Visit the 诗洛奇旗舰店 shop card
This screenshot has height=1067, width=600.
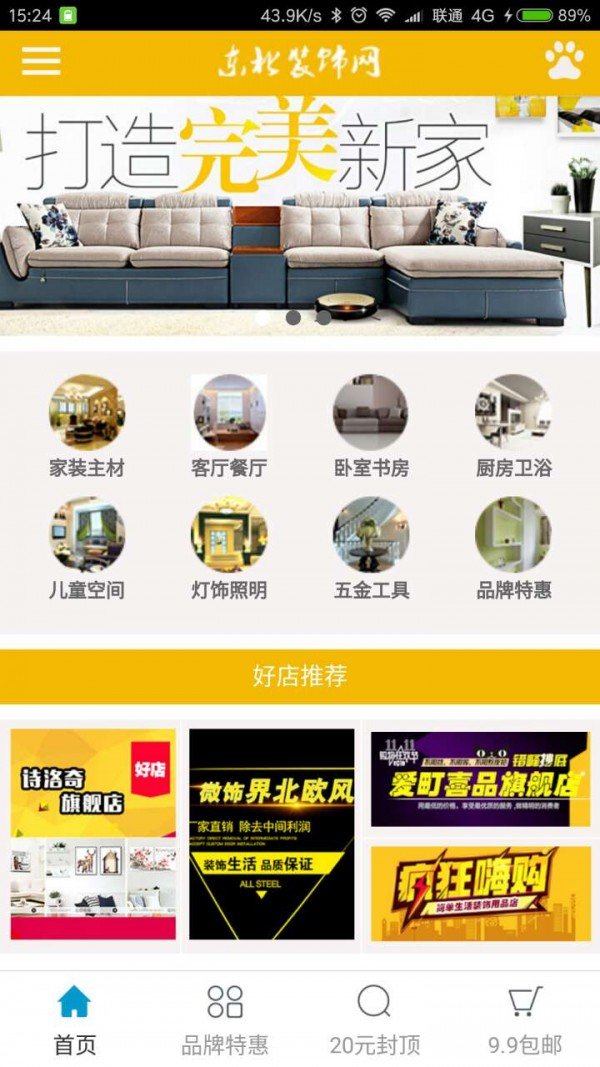pyautogui.click(x=93, y=834)
